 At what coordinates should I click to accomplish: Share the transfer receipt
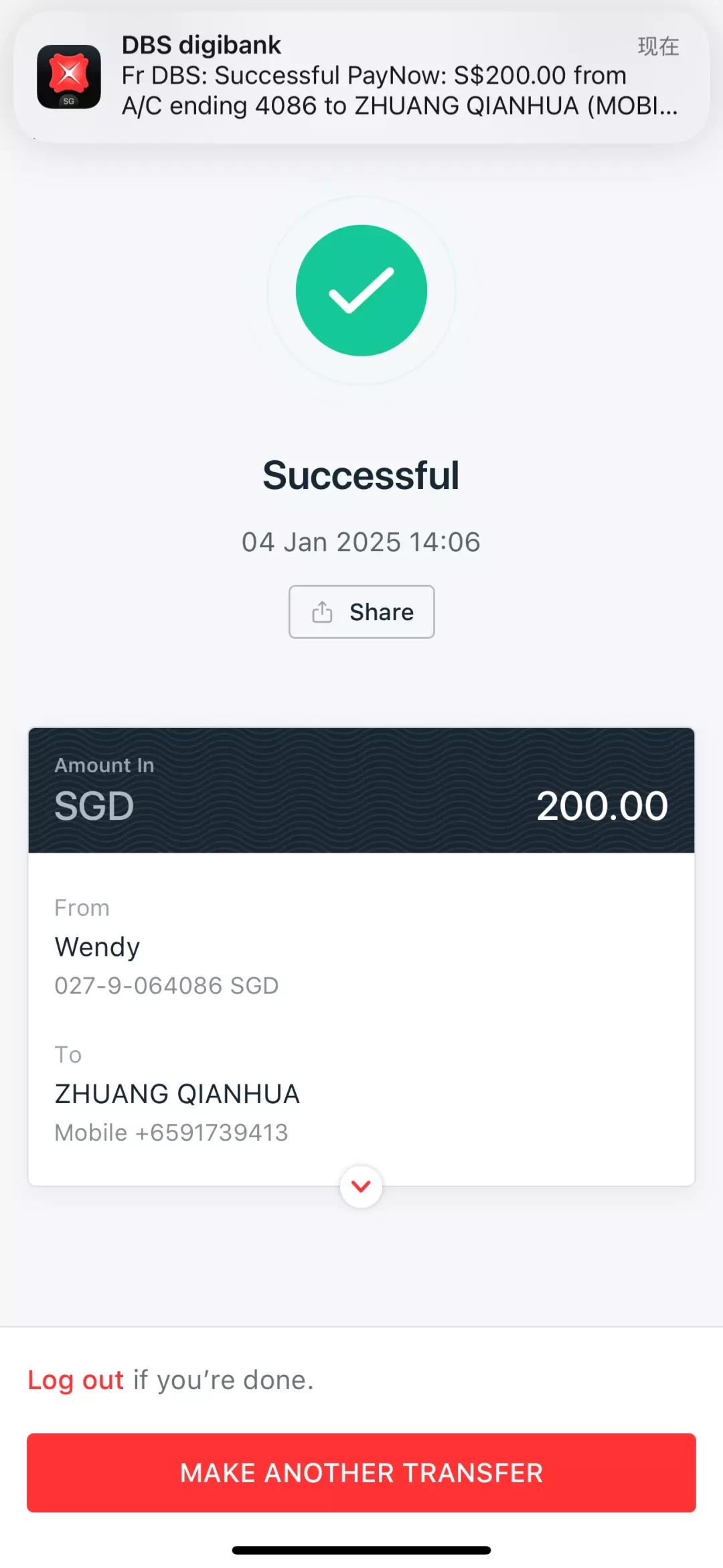(361, 612)
